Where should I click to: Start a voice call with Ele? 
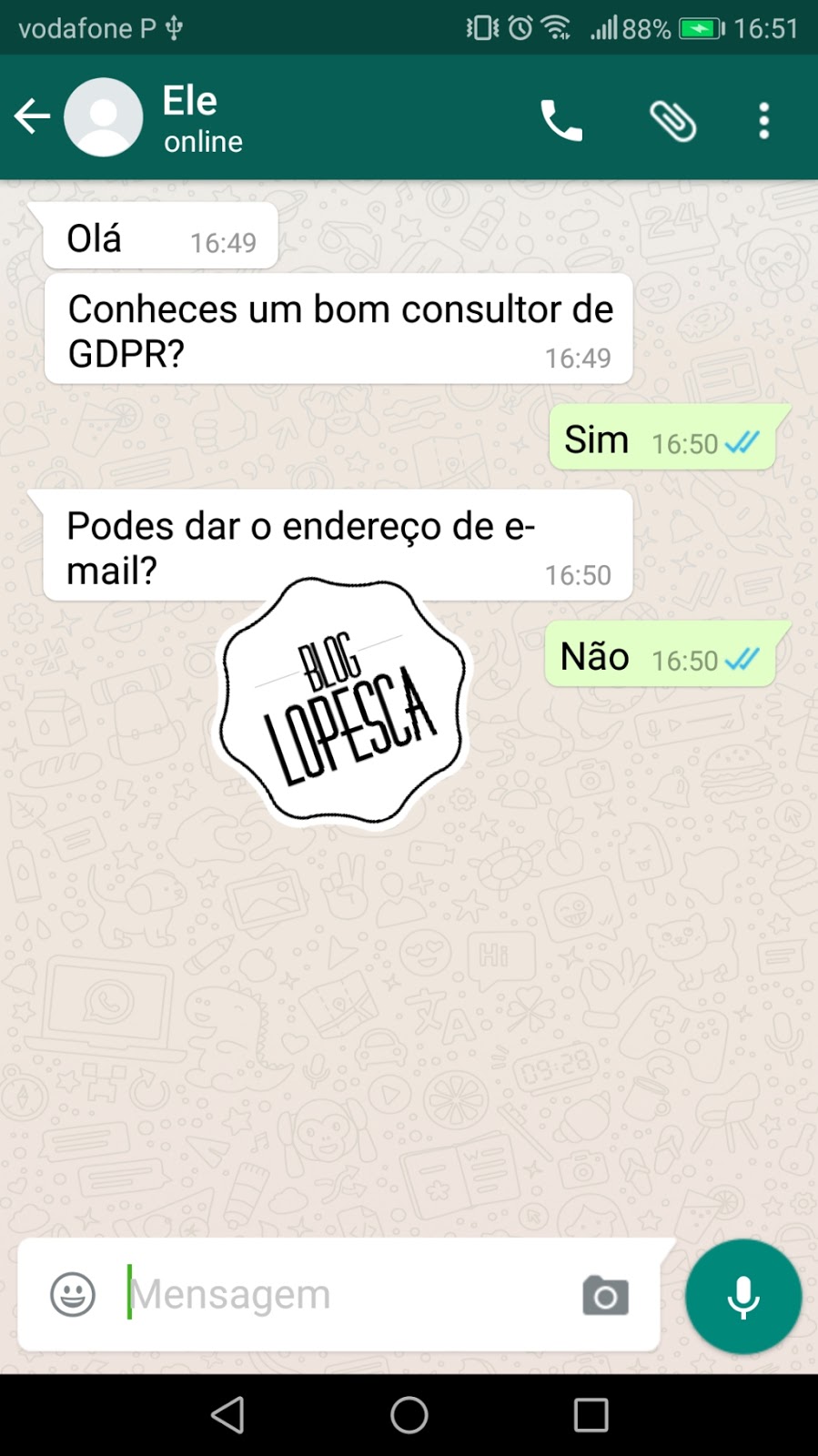[x=561, y=120]
